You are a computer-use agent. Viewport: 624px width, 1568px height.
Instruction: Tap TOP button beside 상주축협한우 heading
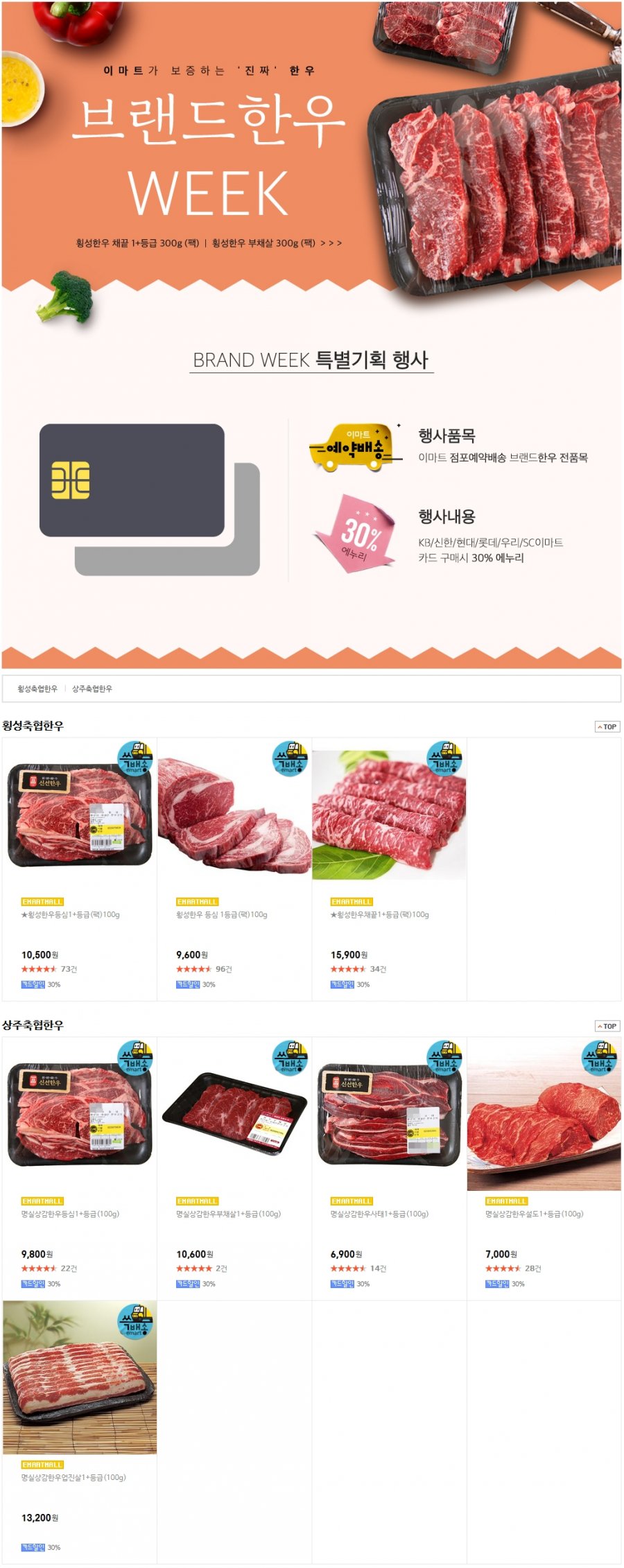[x=607, y=1026]
